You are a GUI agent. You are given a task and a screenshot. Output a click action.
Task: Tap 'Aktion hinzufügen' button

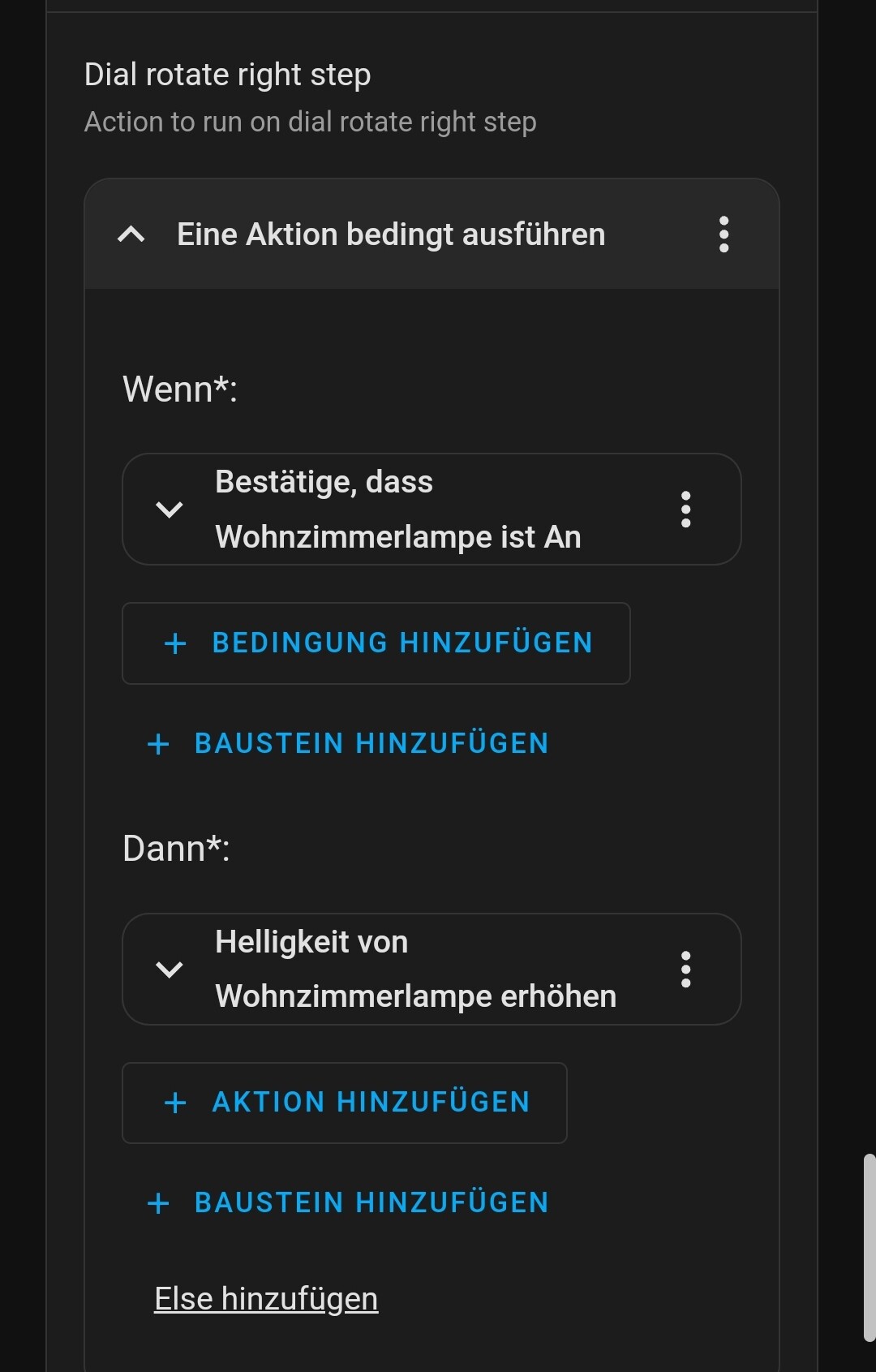click(345, 1103)
